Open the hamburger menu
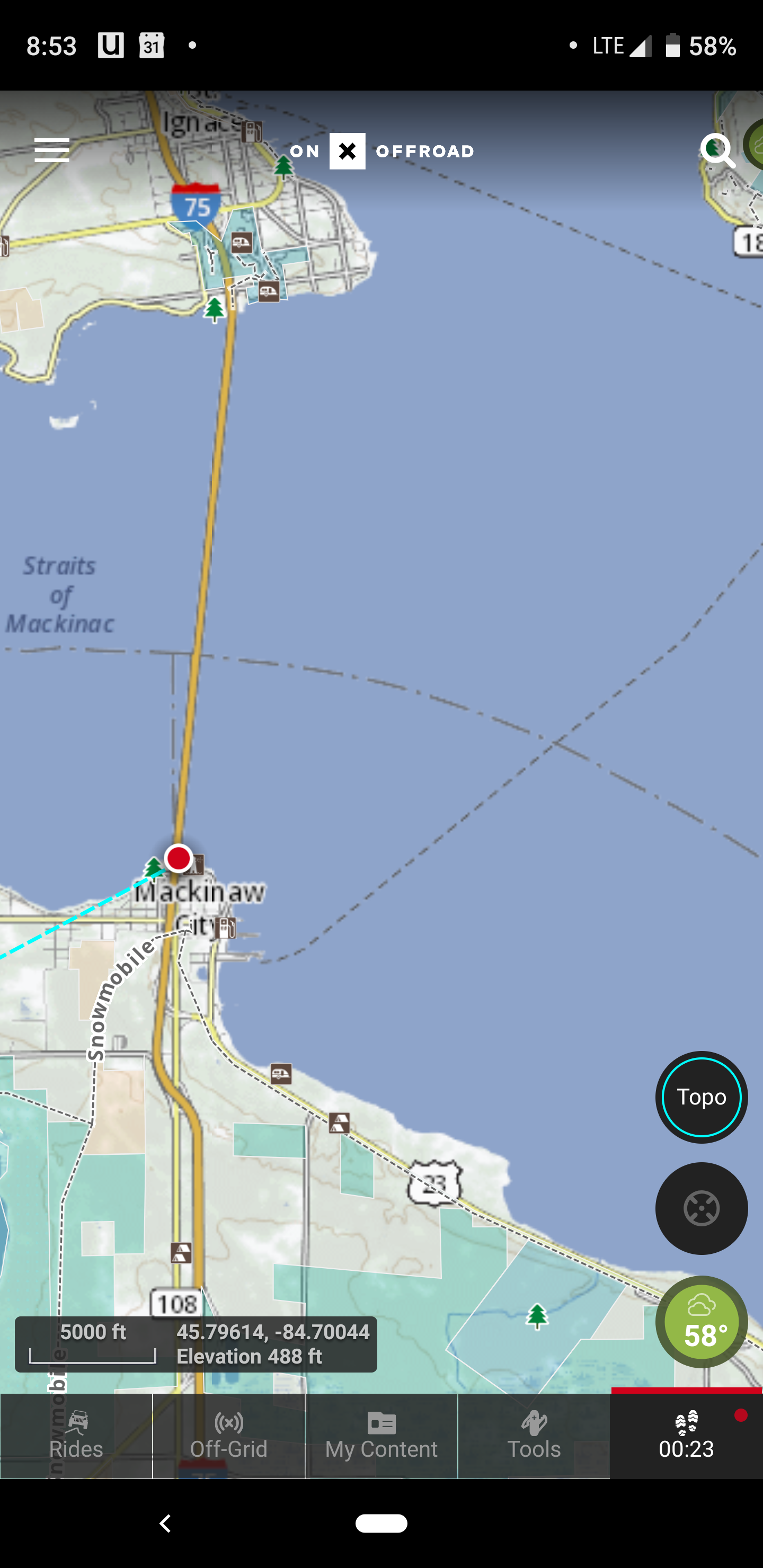The height and width of the screenshot is (1568, 763). 52,150
